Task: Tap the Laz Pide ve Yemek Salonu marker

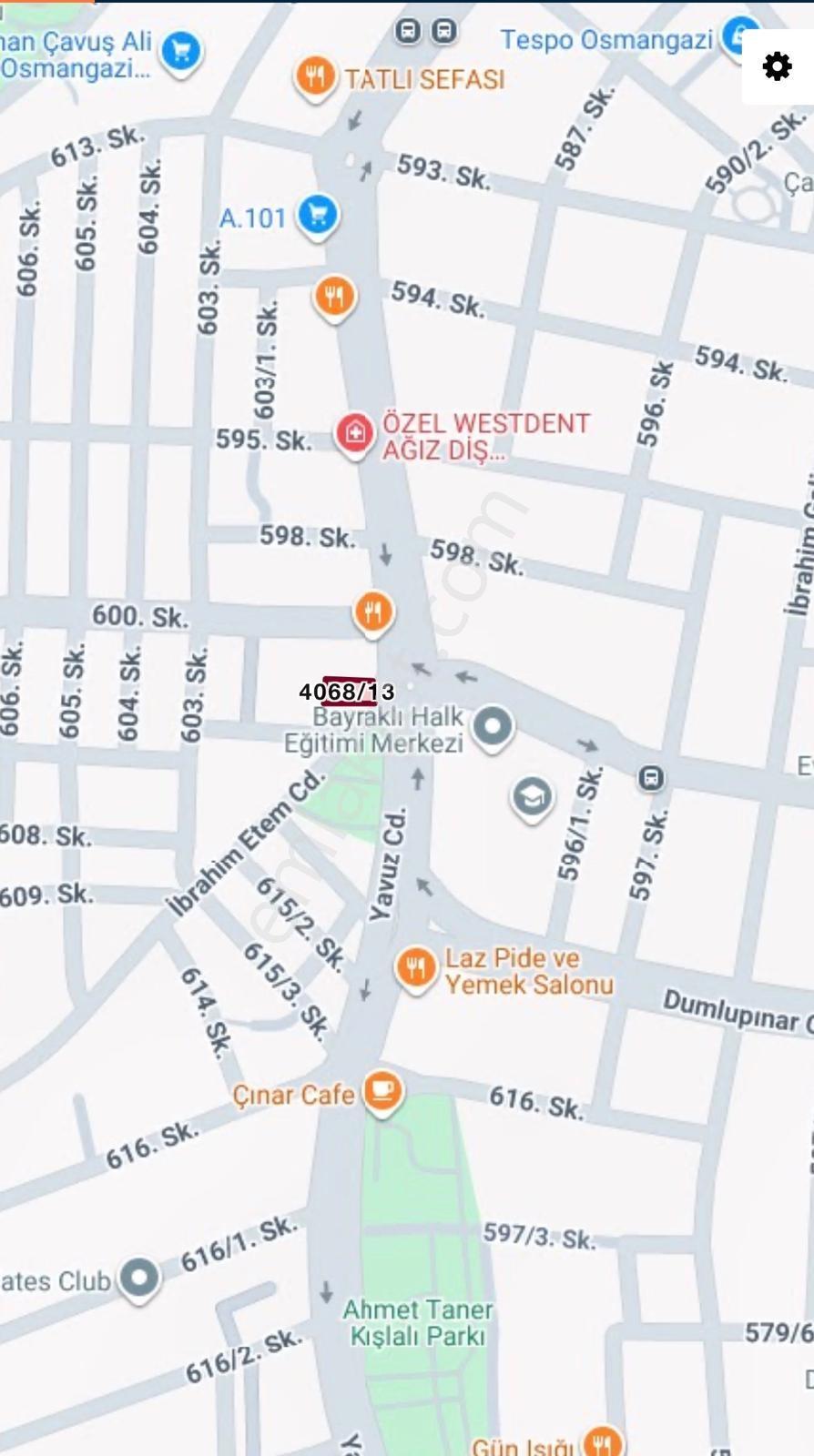Action: pos(416,969)
